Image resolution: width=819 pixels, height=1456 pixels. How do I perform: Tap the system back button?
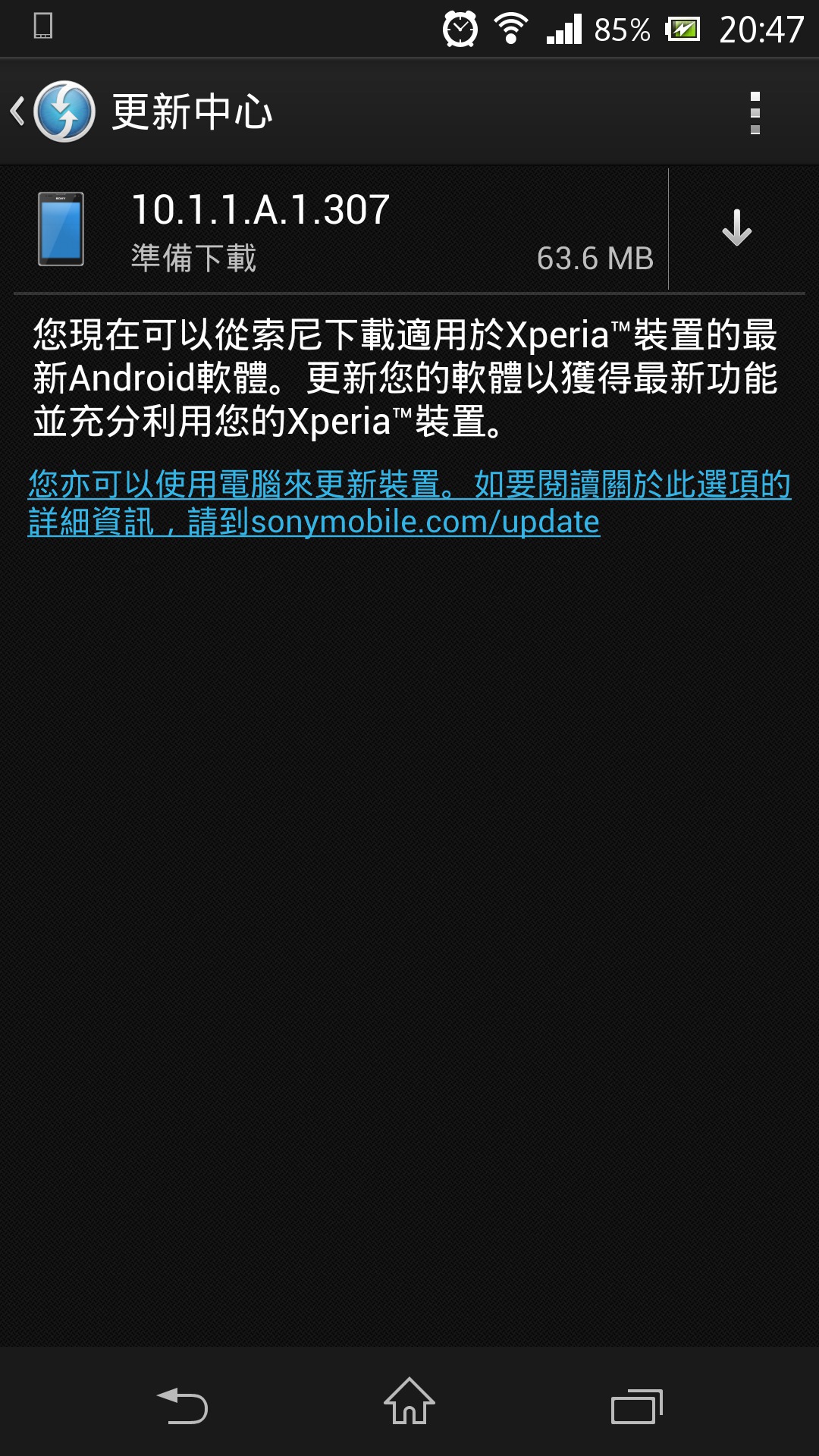coord(182,1404)
